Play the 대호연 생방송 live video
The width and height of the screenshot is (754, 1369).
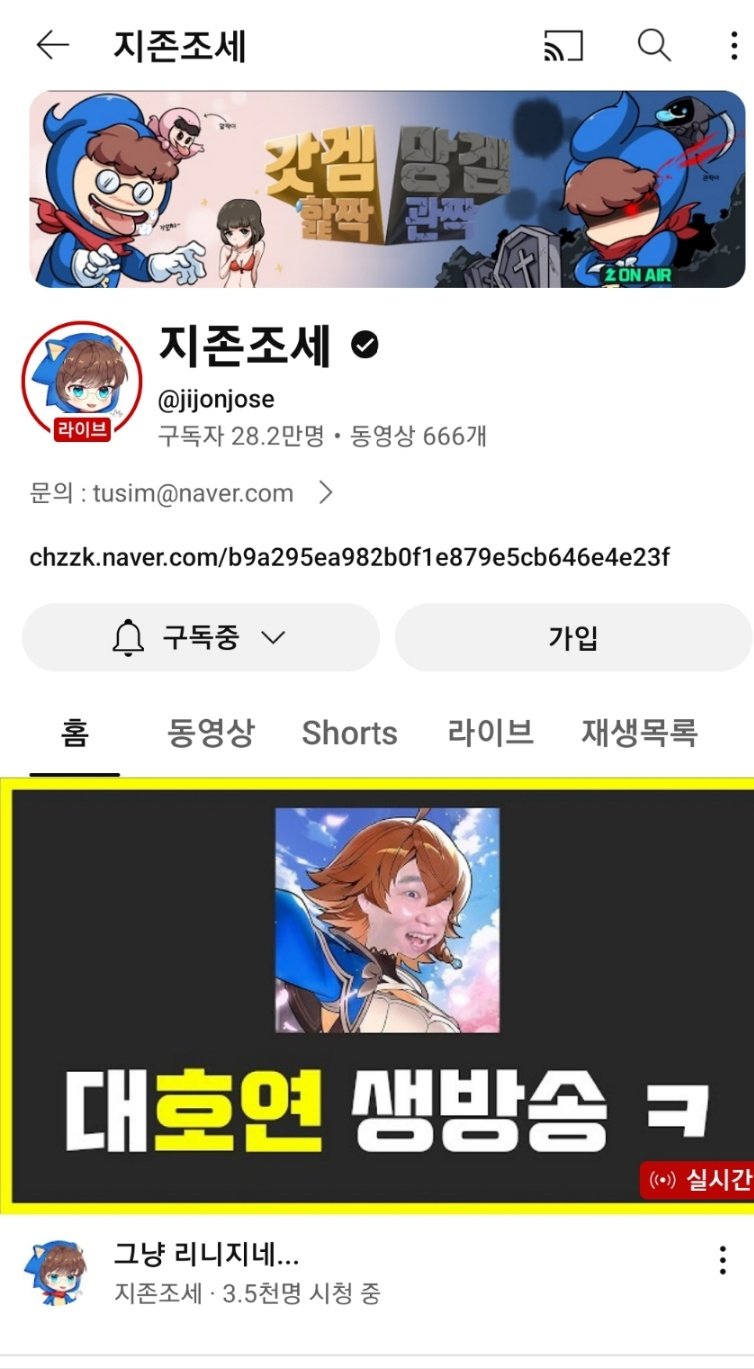[x=377, y=995]
